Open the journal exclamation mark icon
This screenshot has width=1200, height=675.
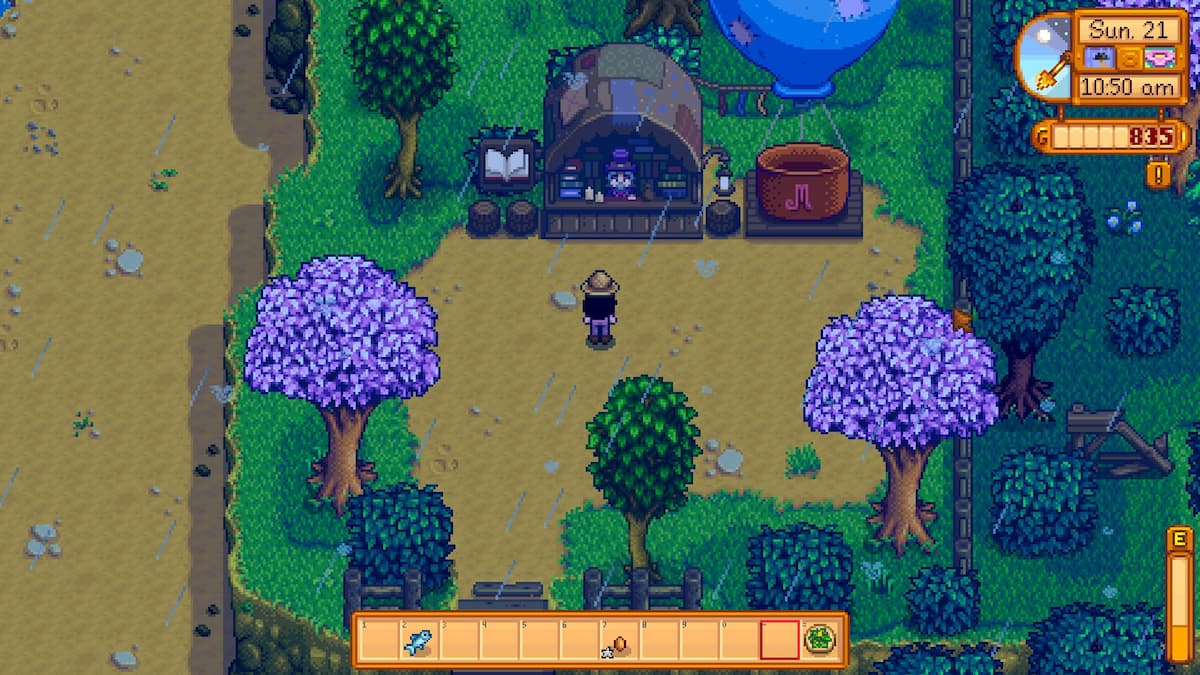coord(1159,175)
